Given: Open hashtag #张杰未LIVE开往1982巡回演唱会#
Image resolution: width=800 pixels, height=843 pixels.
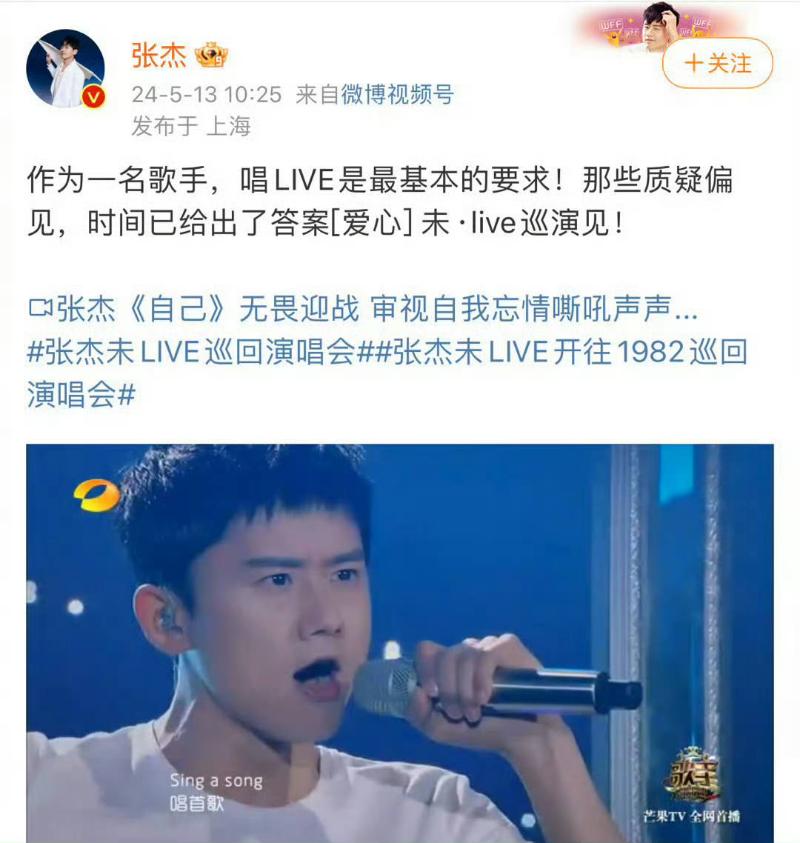Looking at the screenshot, I should pyautogui.click(x=560, y=352).
